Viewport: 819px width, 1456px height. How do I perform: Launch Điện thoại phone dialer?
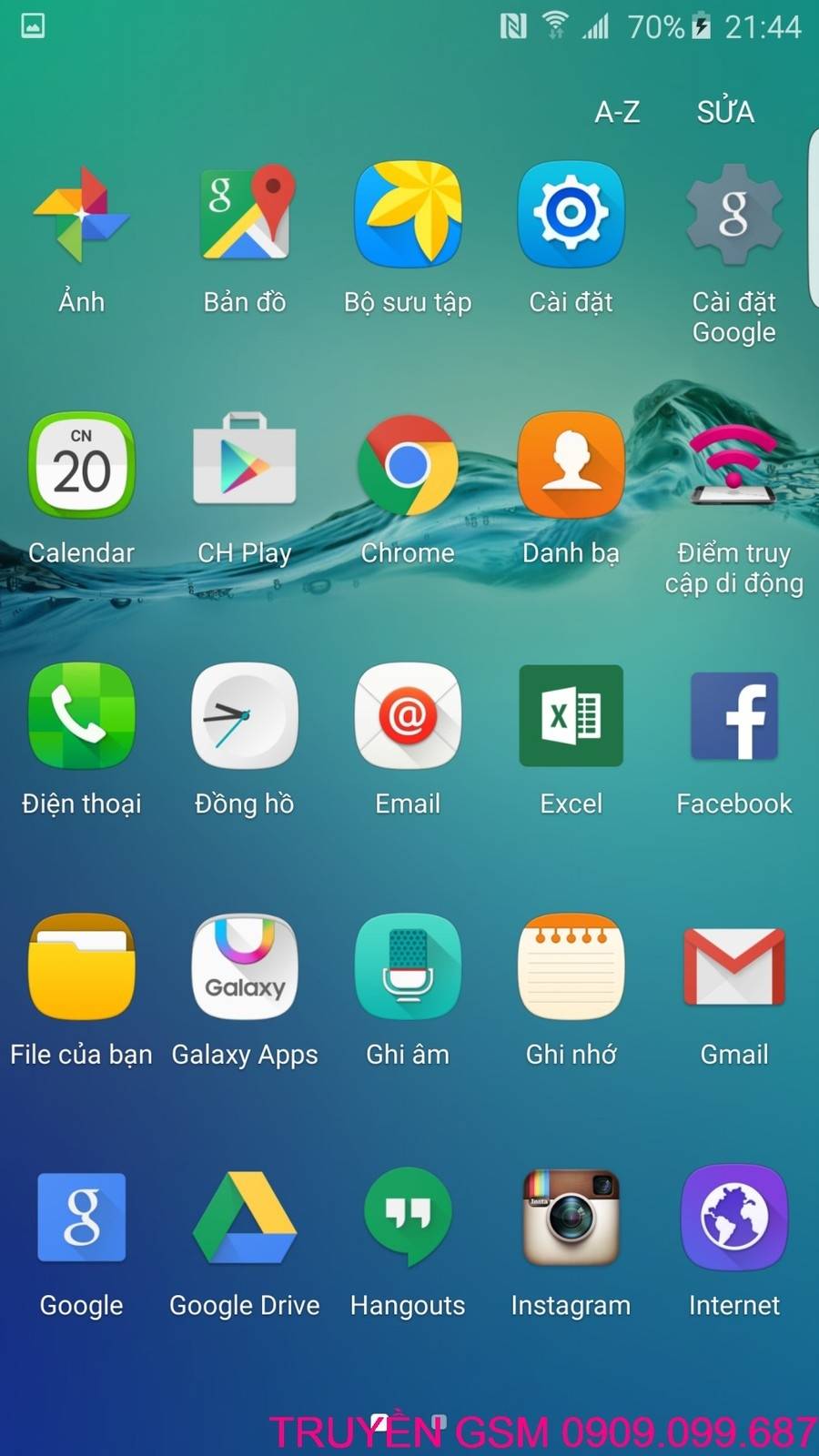pyautogui.click(x=82, y=716)
